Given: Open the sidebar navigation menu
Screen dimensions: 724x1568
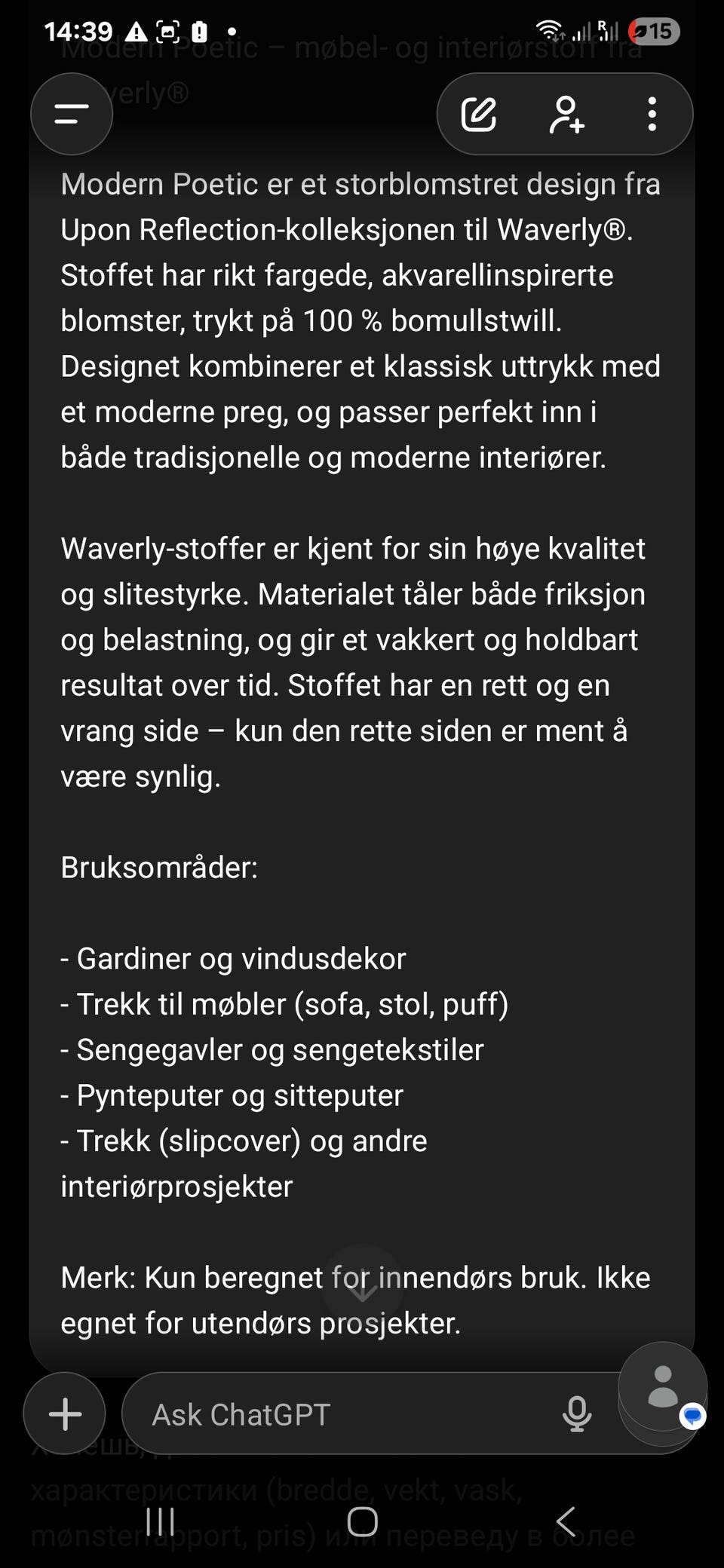Looking at the screenshot, I should tap(70, 114).
